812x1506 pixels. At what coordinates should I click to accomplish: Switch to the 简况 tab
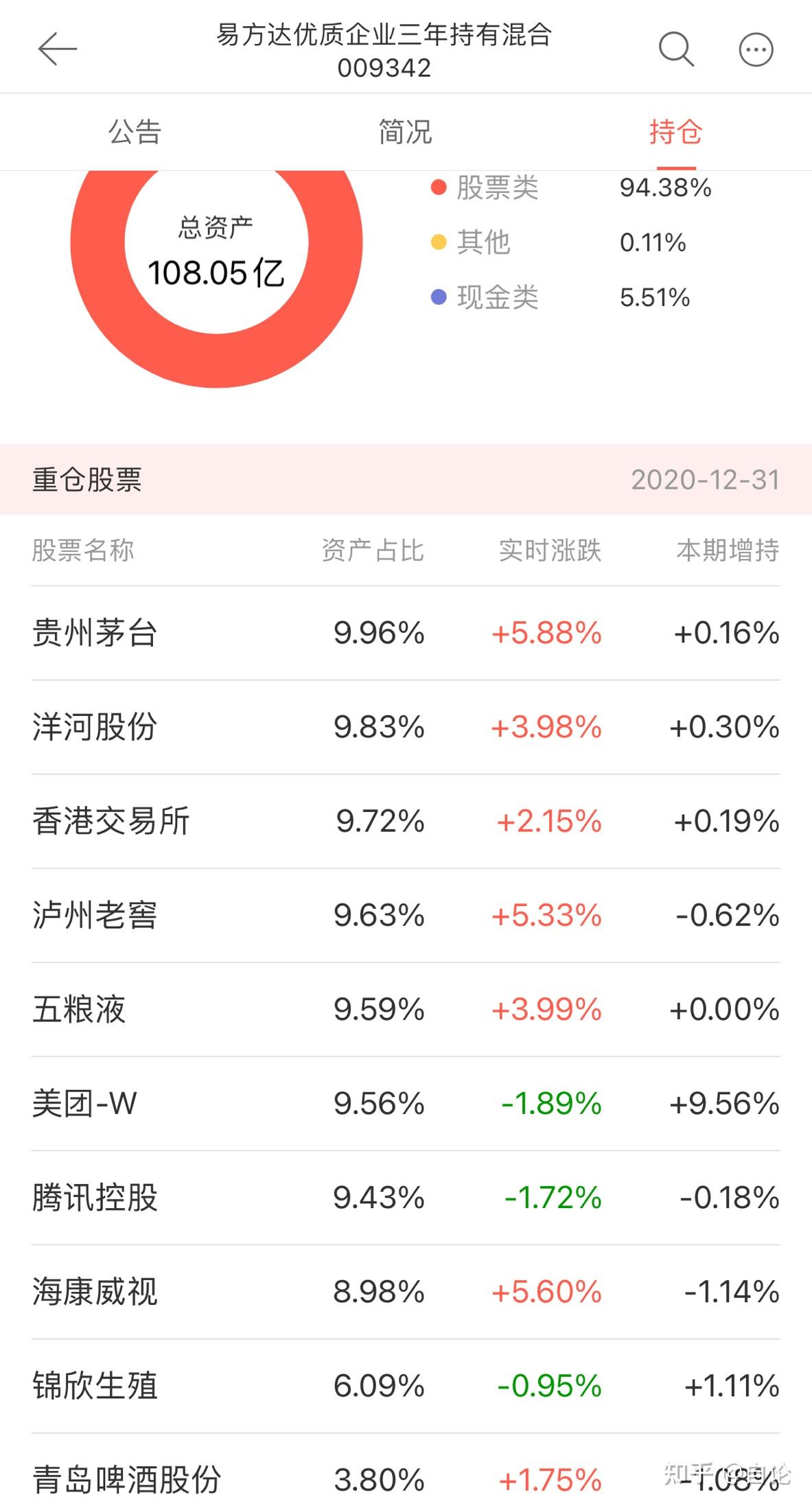pyautogui.click(x=406, y=132)
